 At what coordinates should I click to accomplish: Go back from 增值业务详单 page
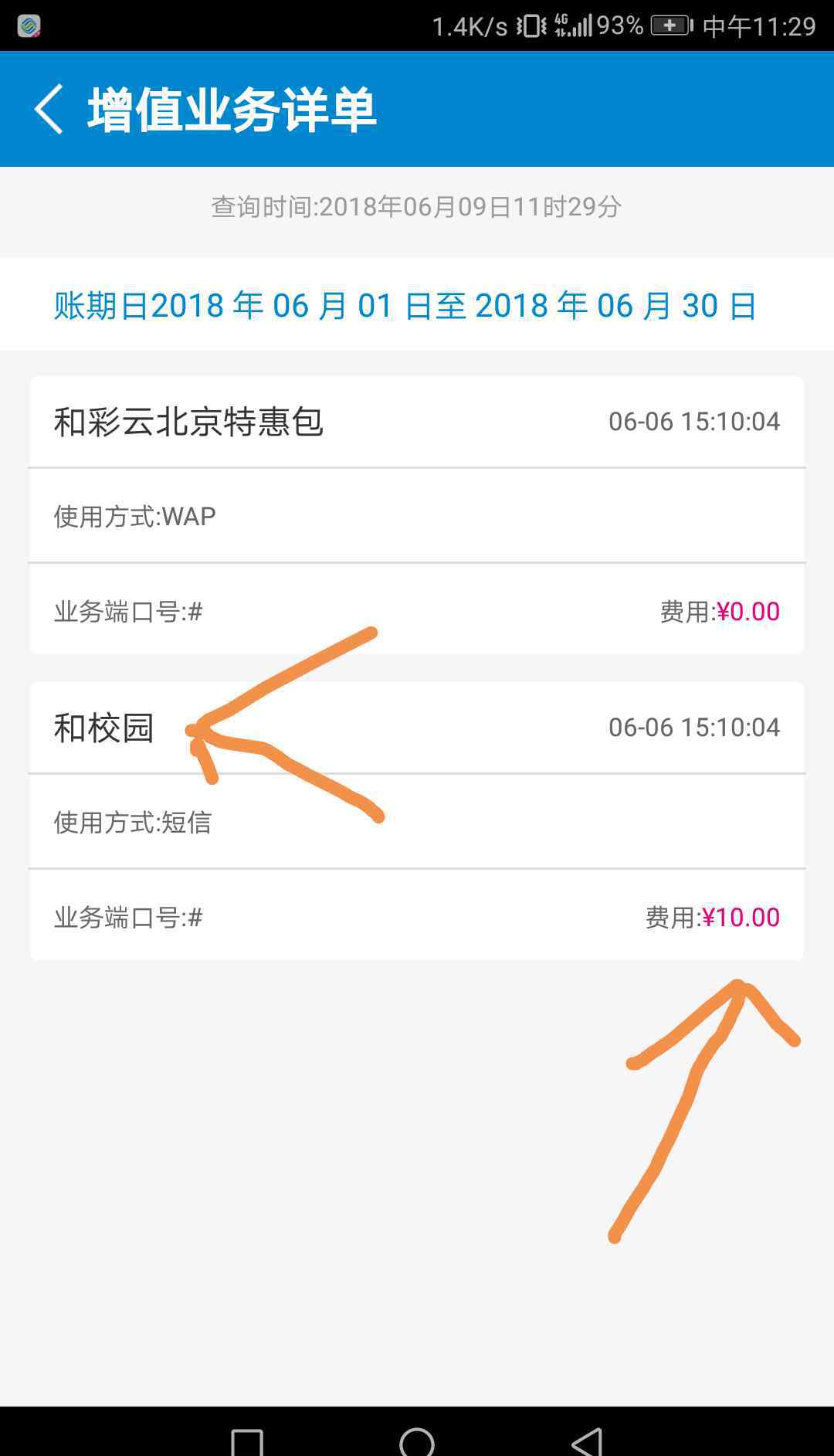(x=48, y=109)
